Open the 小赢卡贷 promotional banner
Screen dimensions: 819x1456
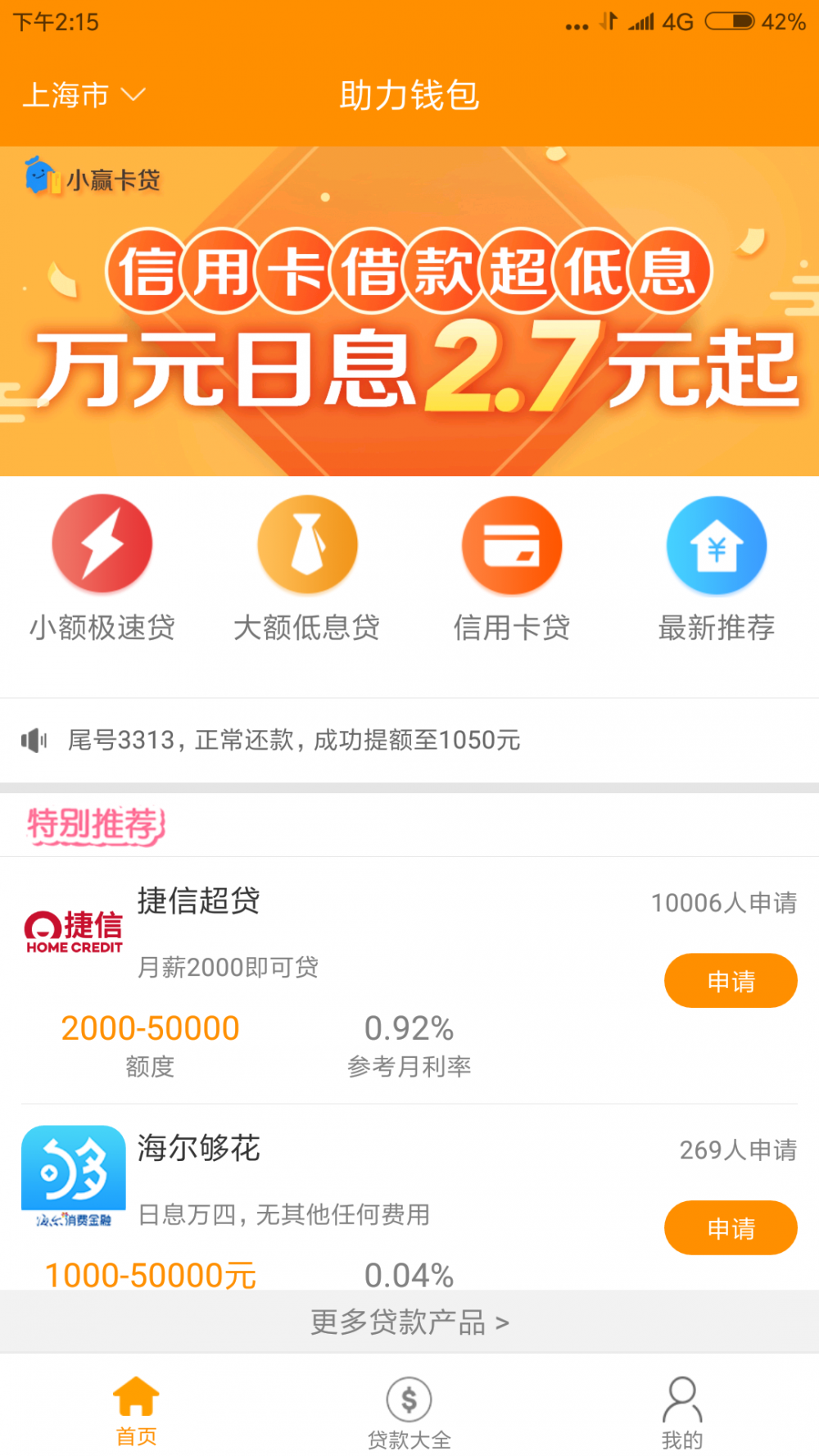[x=409, y=311]
